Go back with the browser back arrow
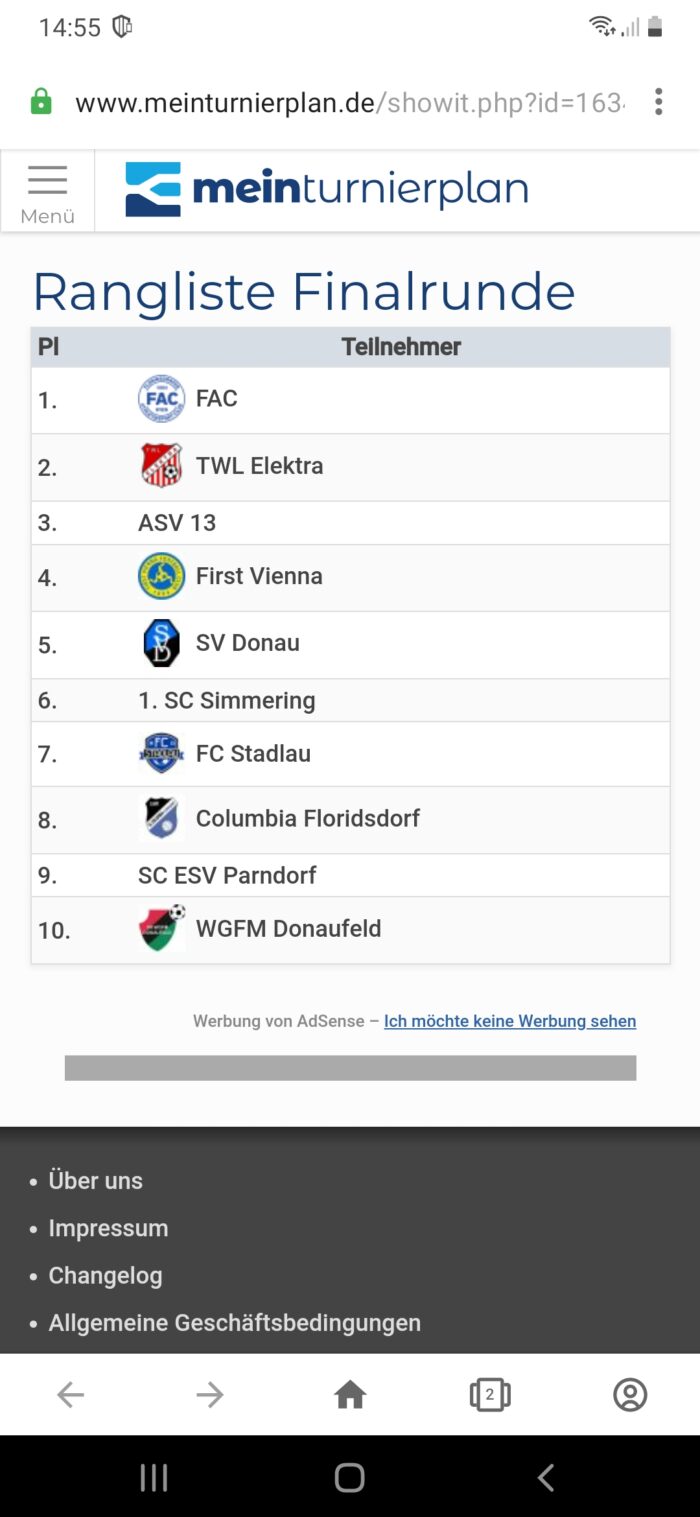 [70, 1395]
